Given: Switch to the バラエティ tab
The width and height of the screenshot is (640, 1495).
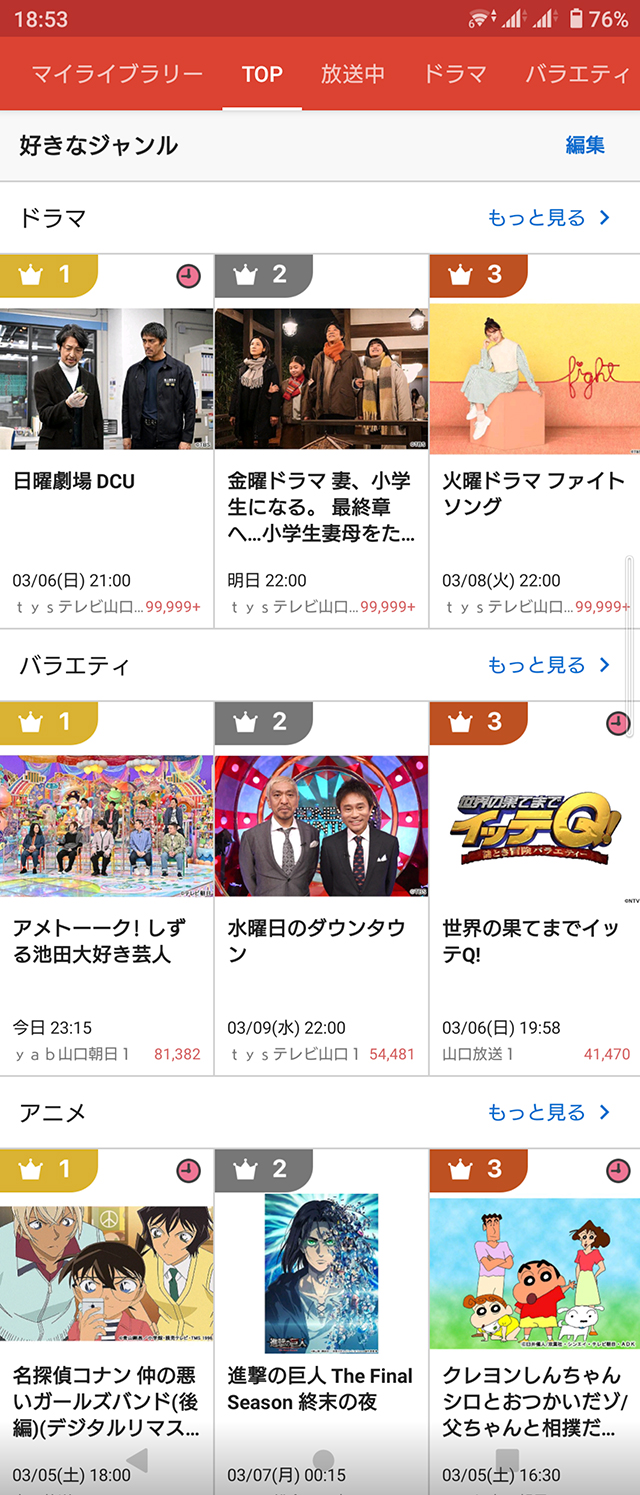Looking at the screenshot, I should (578, 74).
